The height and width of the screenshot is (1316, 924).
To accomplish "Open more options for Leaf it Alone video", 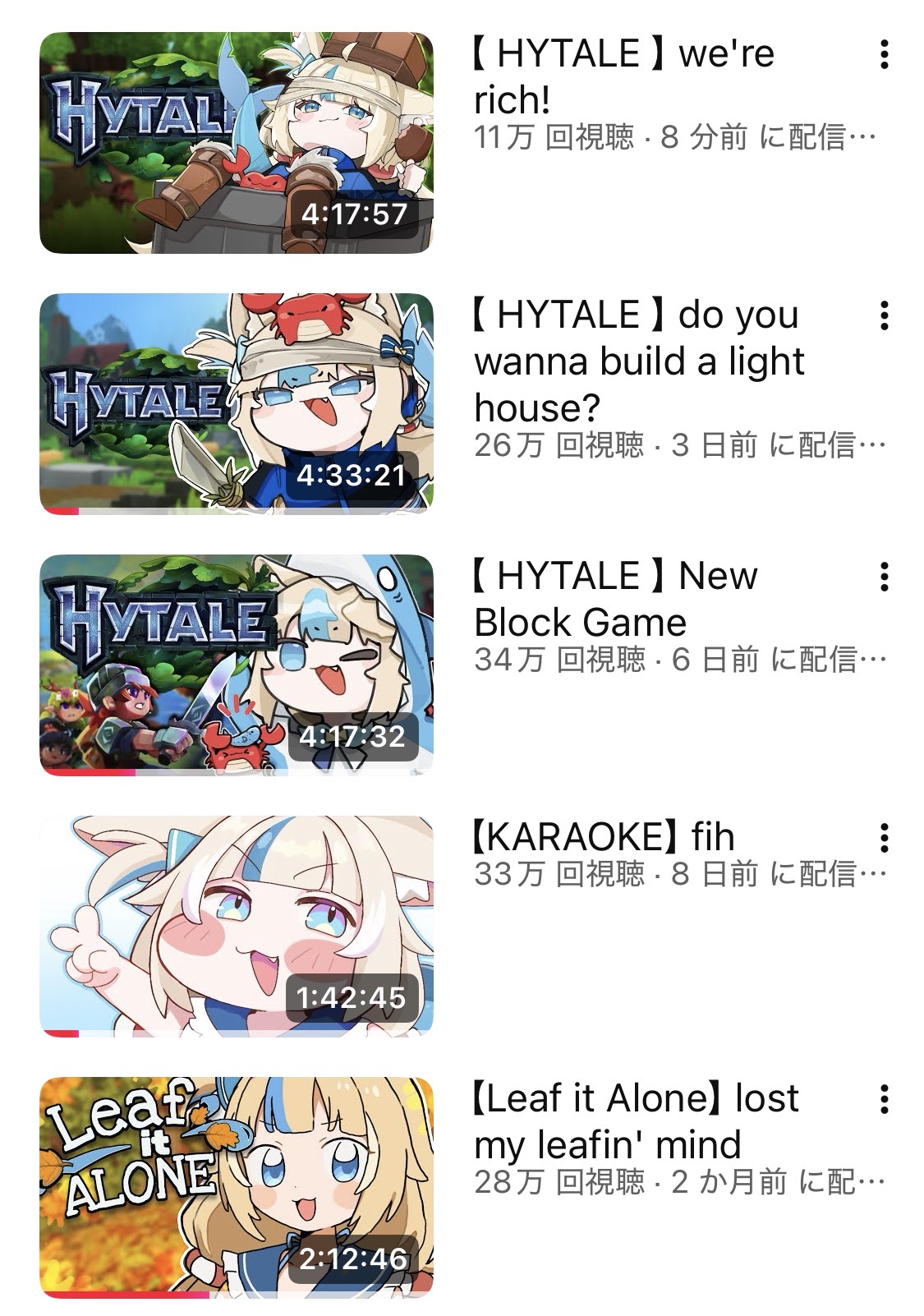I will click(x=884, y=1099).
